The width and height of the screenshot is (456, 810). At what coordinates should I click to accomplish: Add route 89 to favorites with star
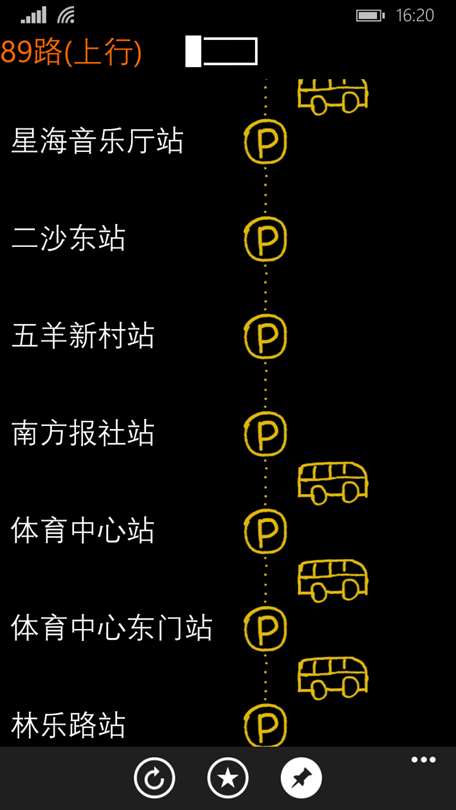point(228,778)
